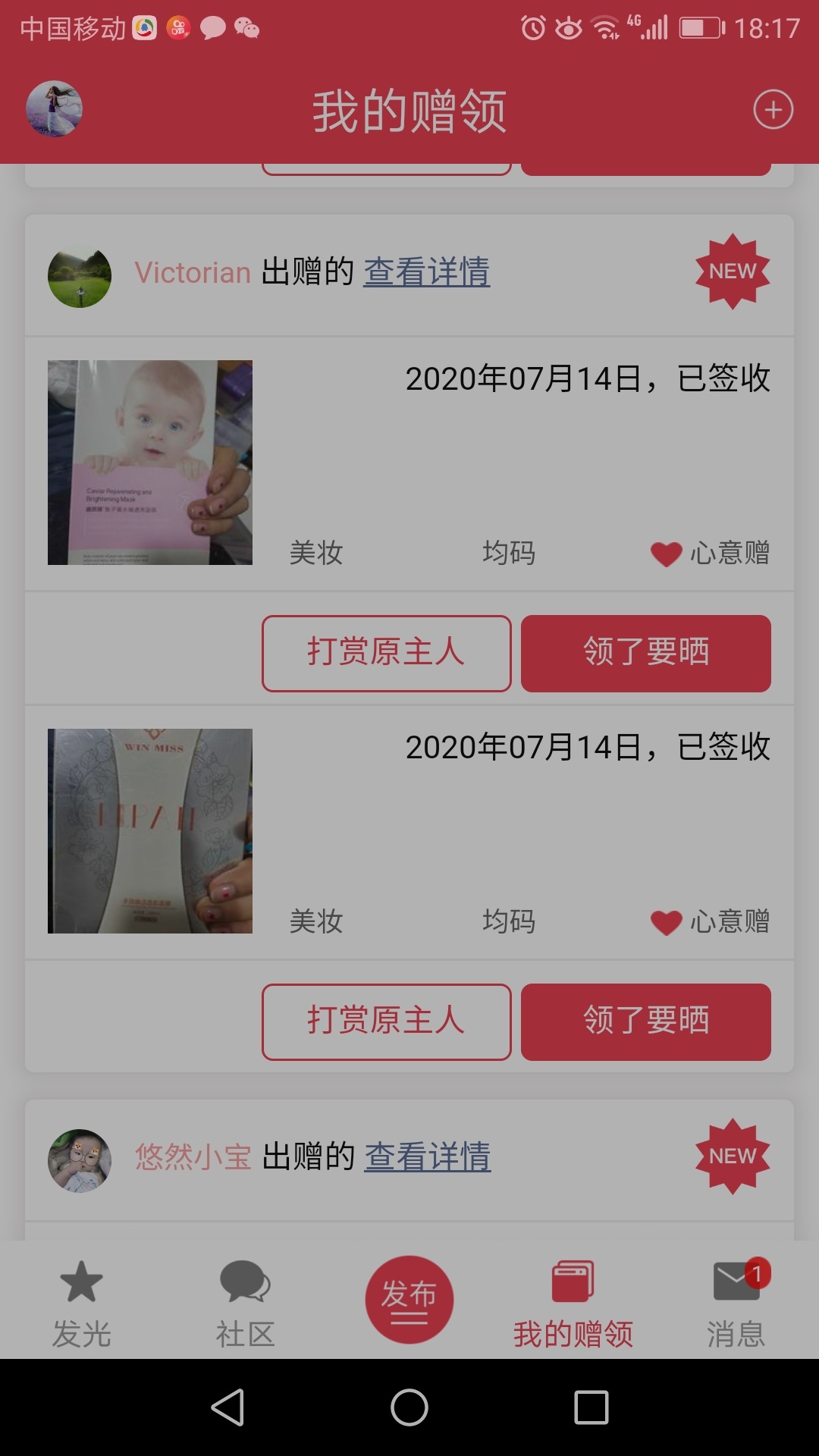View details of 悠然小宝's gift via 查看详情
Screen dimensions: 819x1456
(427, 1157)
